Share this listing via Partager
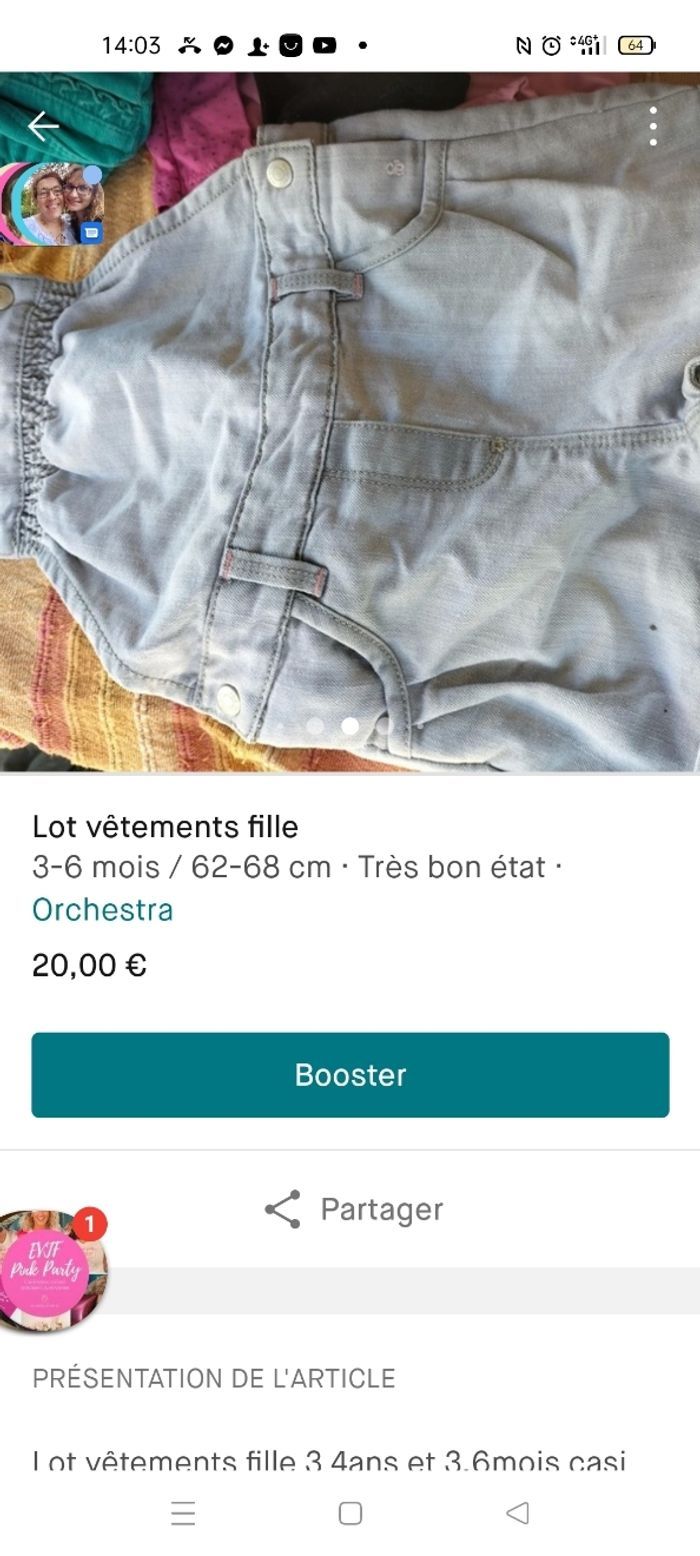This screenshot has width=700, height=1556. point(353,1209)
